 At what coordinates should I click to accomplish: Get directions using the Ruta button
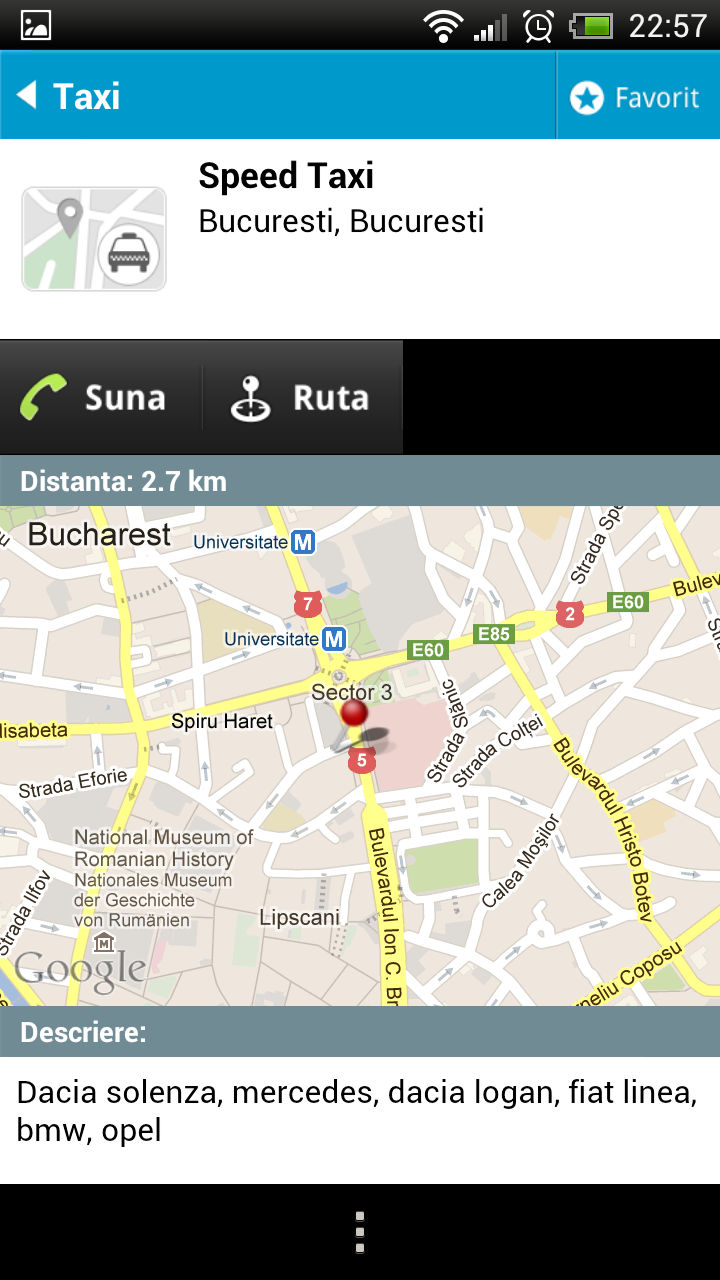[302, 397]
